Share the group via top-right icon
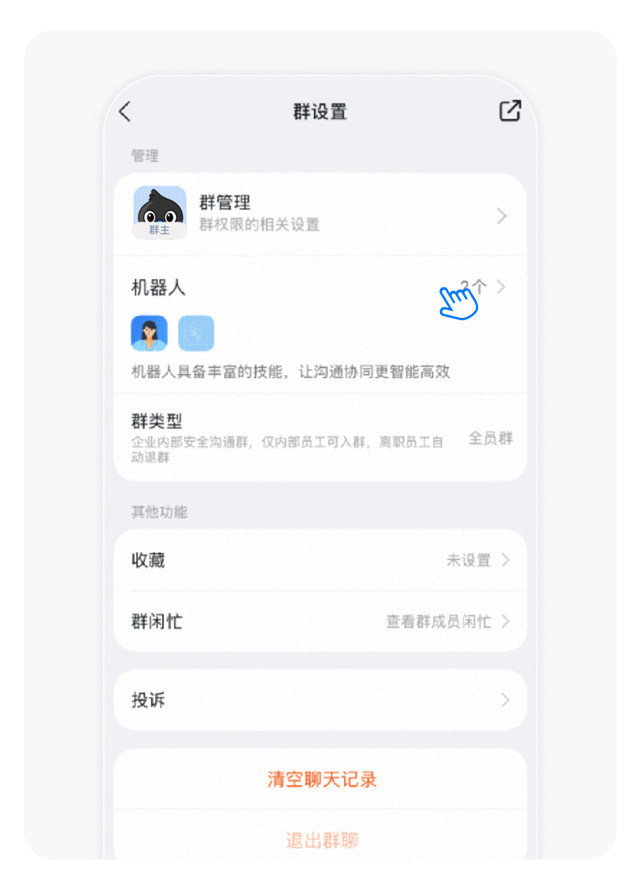The height and width of the screenshot is (889, 640). pyautogui.click(x=510, y=111)
